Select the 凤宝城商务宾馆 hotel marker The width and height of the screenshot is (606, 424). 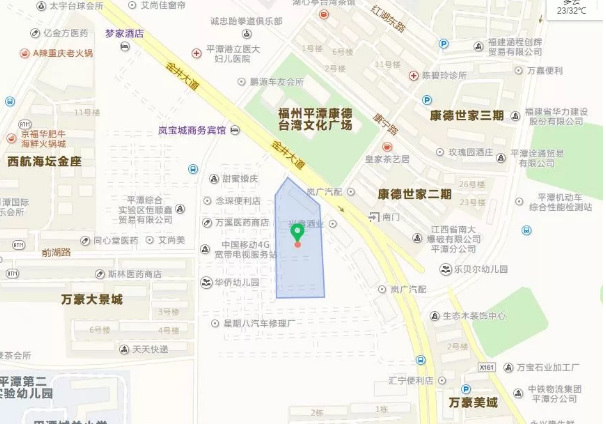(x=234, y=130)
